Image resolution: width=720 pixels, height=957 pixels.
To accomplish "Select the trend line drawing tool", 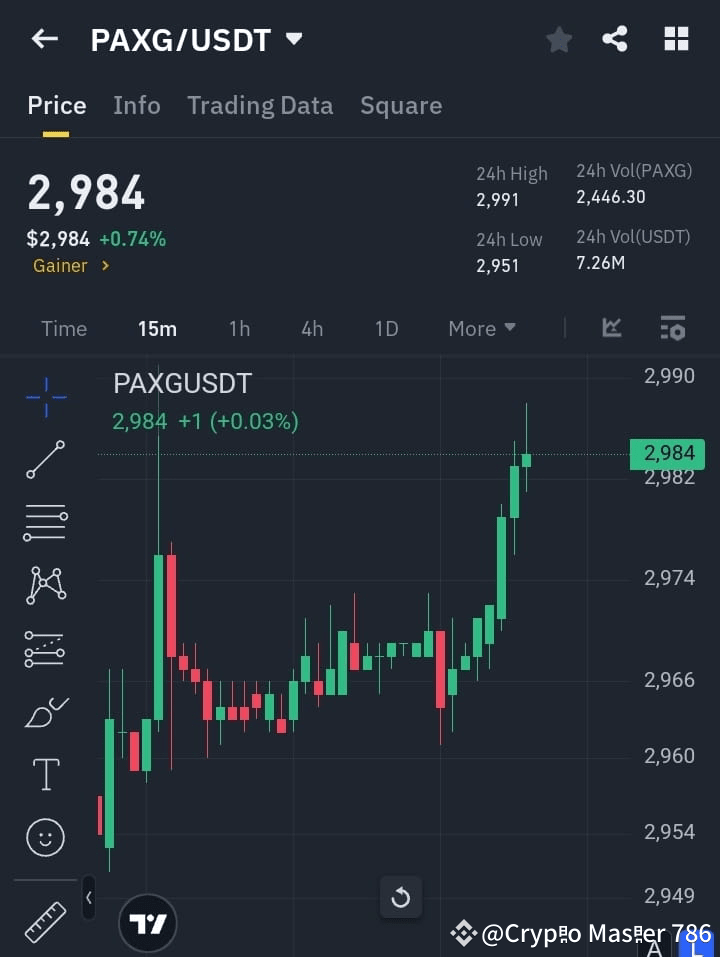I will pos(45,460).
